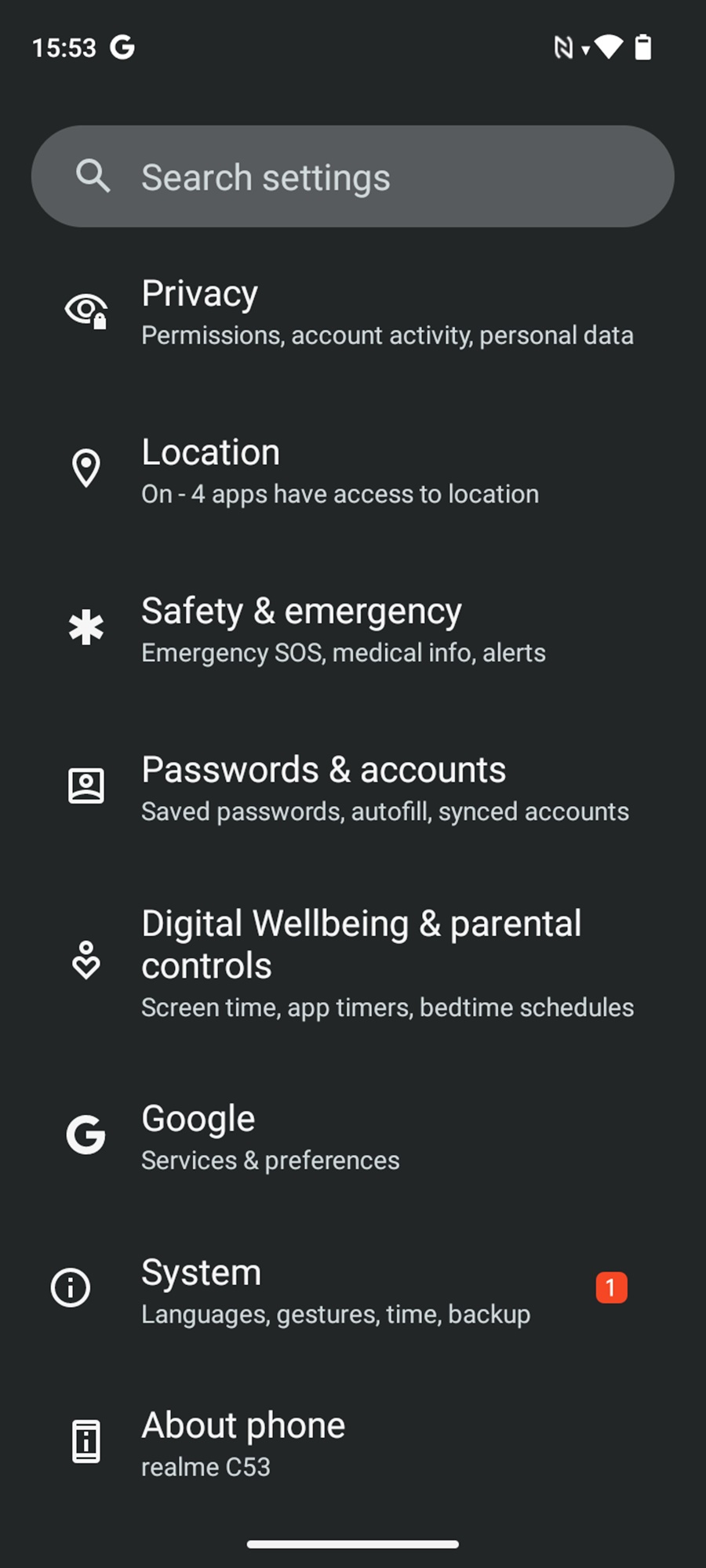Open System settings
The width and height of the screenshot is (706, 1568).
click(x=353, y=1290)
